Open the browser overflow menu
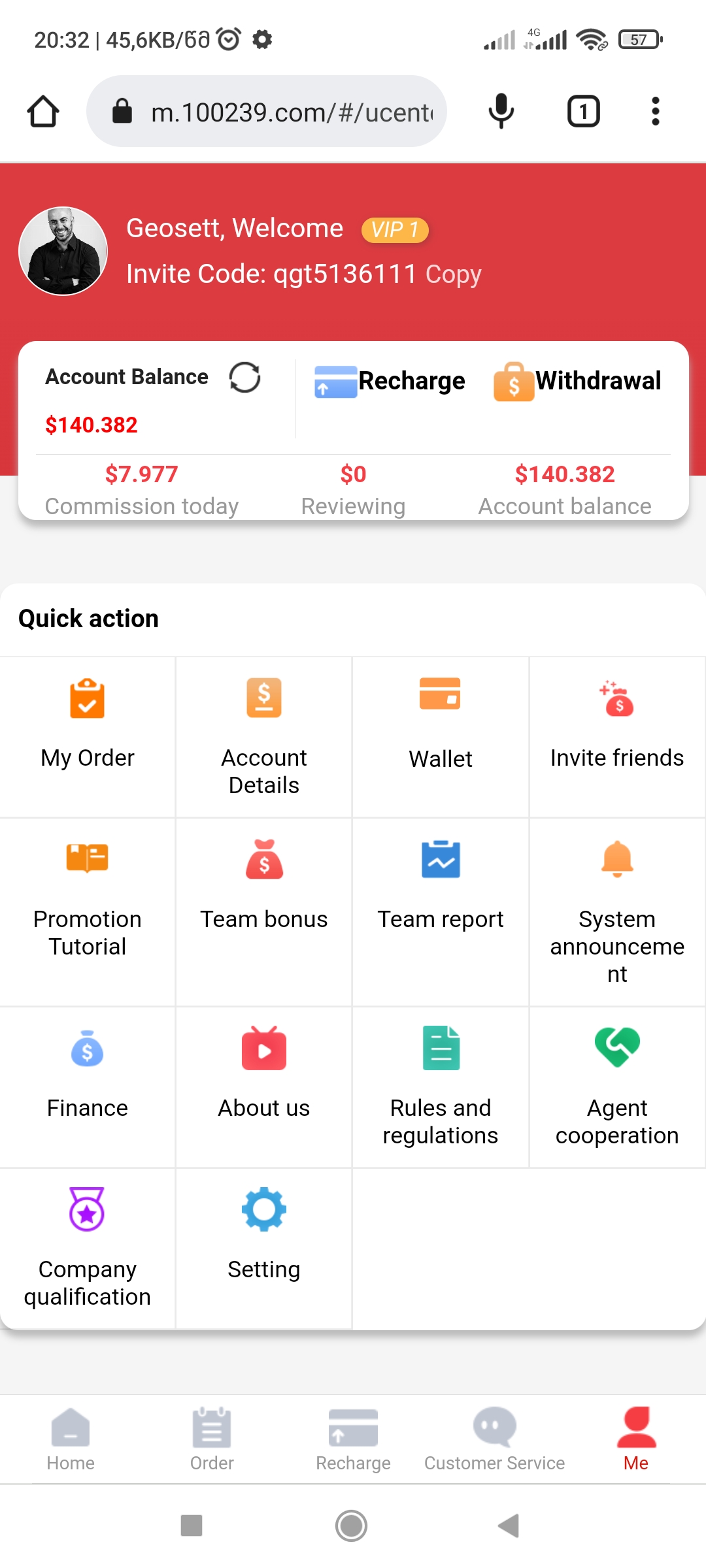Image resolution: width=706 pixels, height=1568 pixels. [x=655, y=112]
